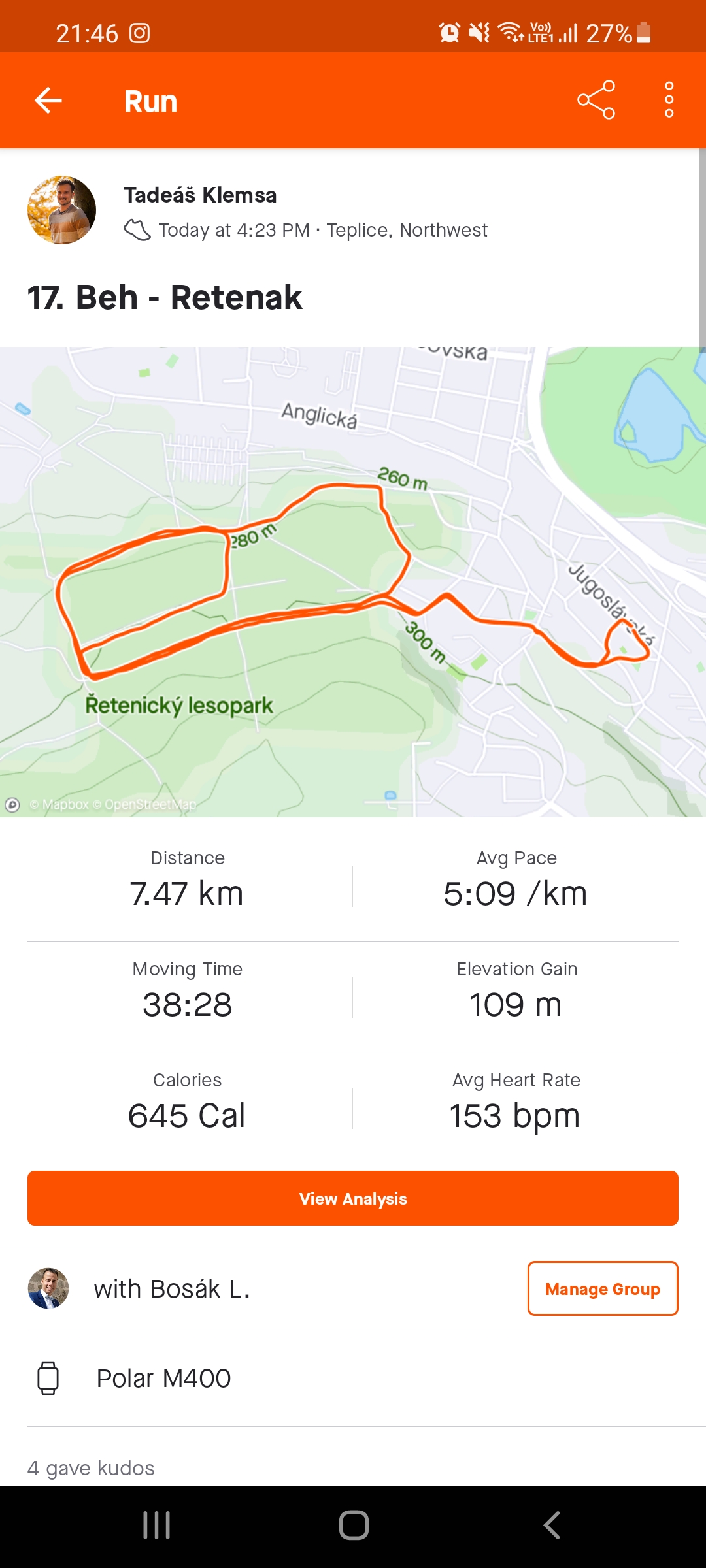Open Tadeáš Klemsa's profile picture
The width and height of the screenshot is (706, 1568).
[x=61, y=210]
